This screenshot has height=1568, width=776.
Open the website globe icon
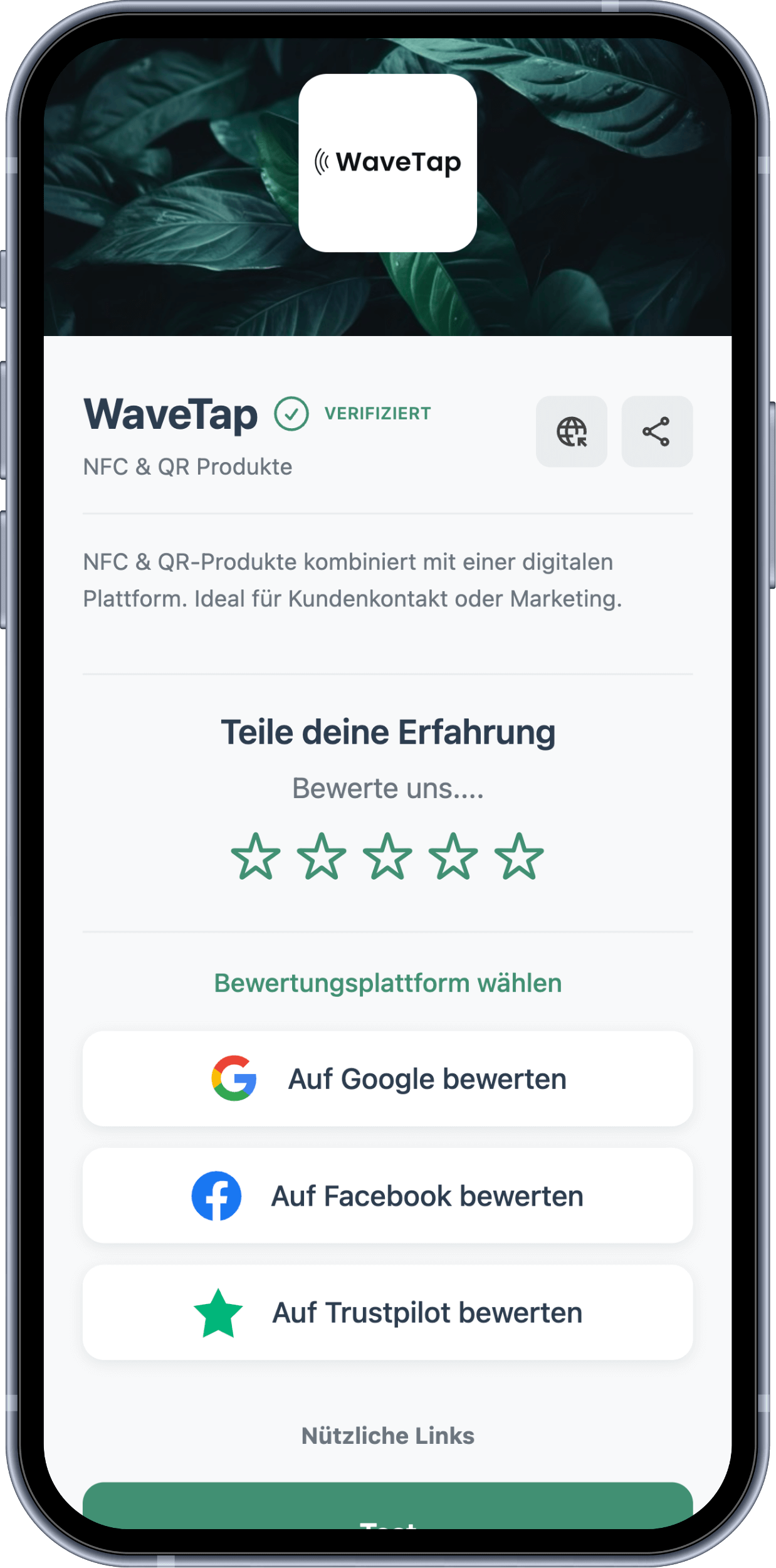[571, 431]
